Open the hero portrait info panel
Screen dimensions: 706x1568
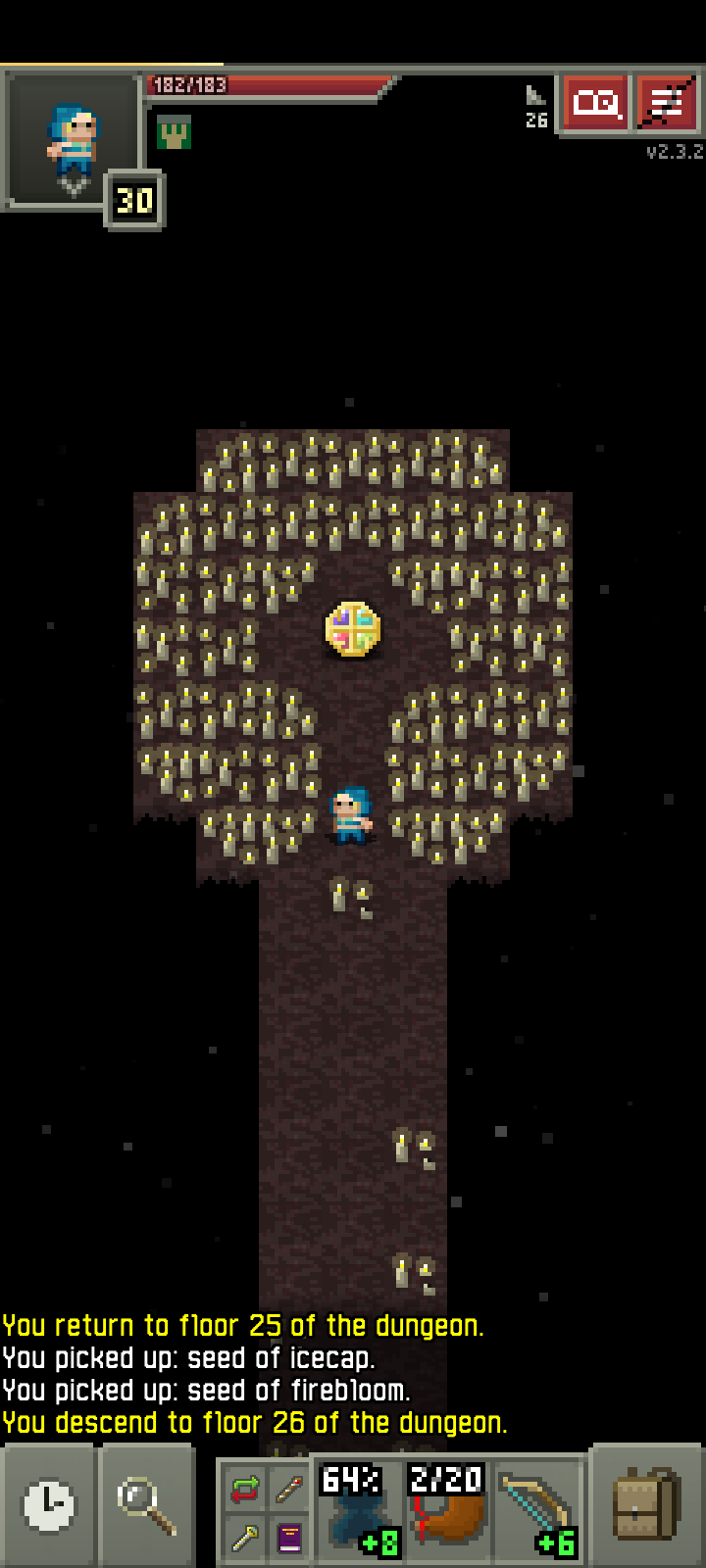click(74, 138)
